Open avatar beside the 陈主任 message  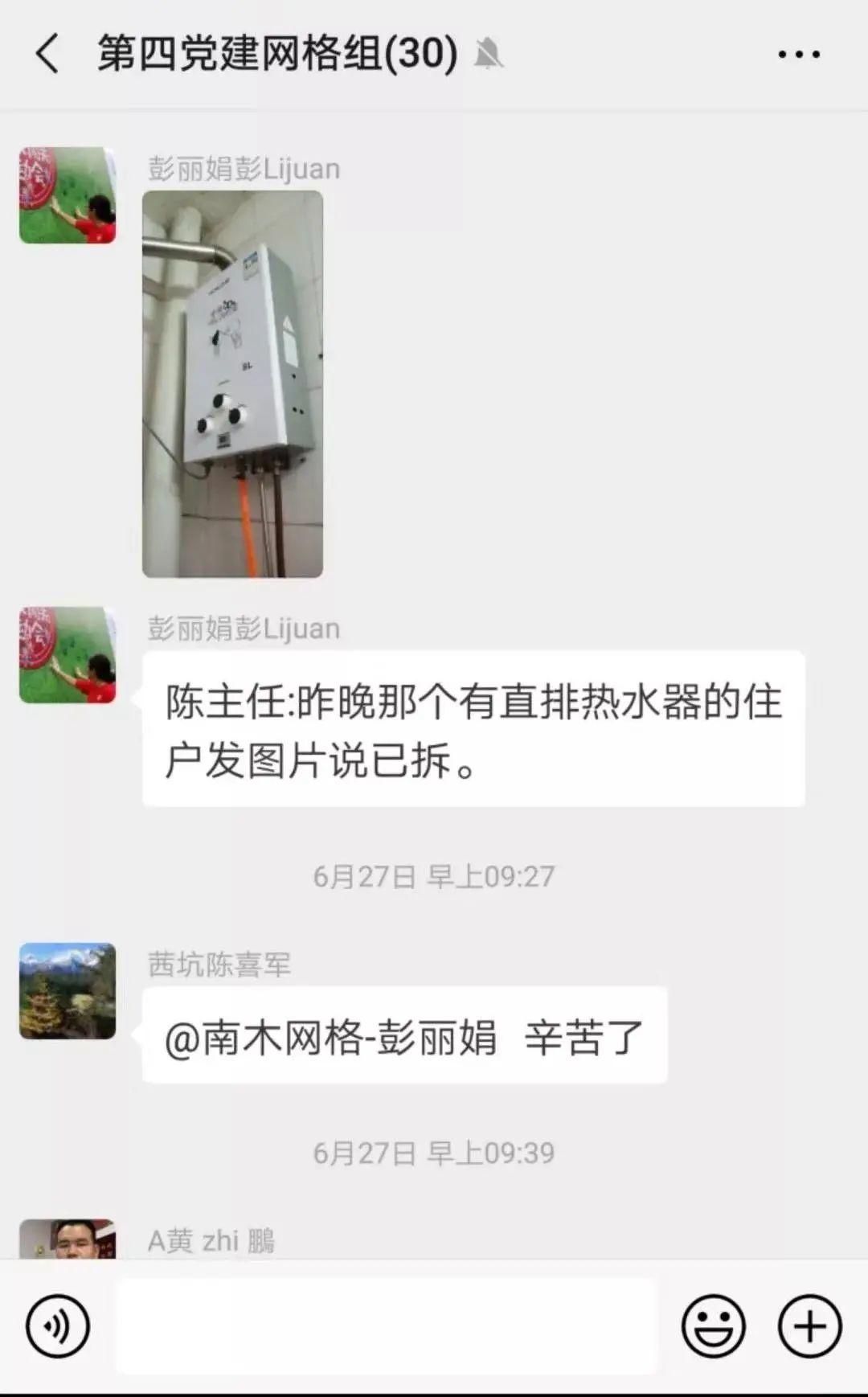point(68,655)
